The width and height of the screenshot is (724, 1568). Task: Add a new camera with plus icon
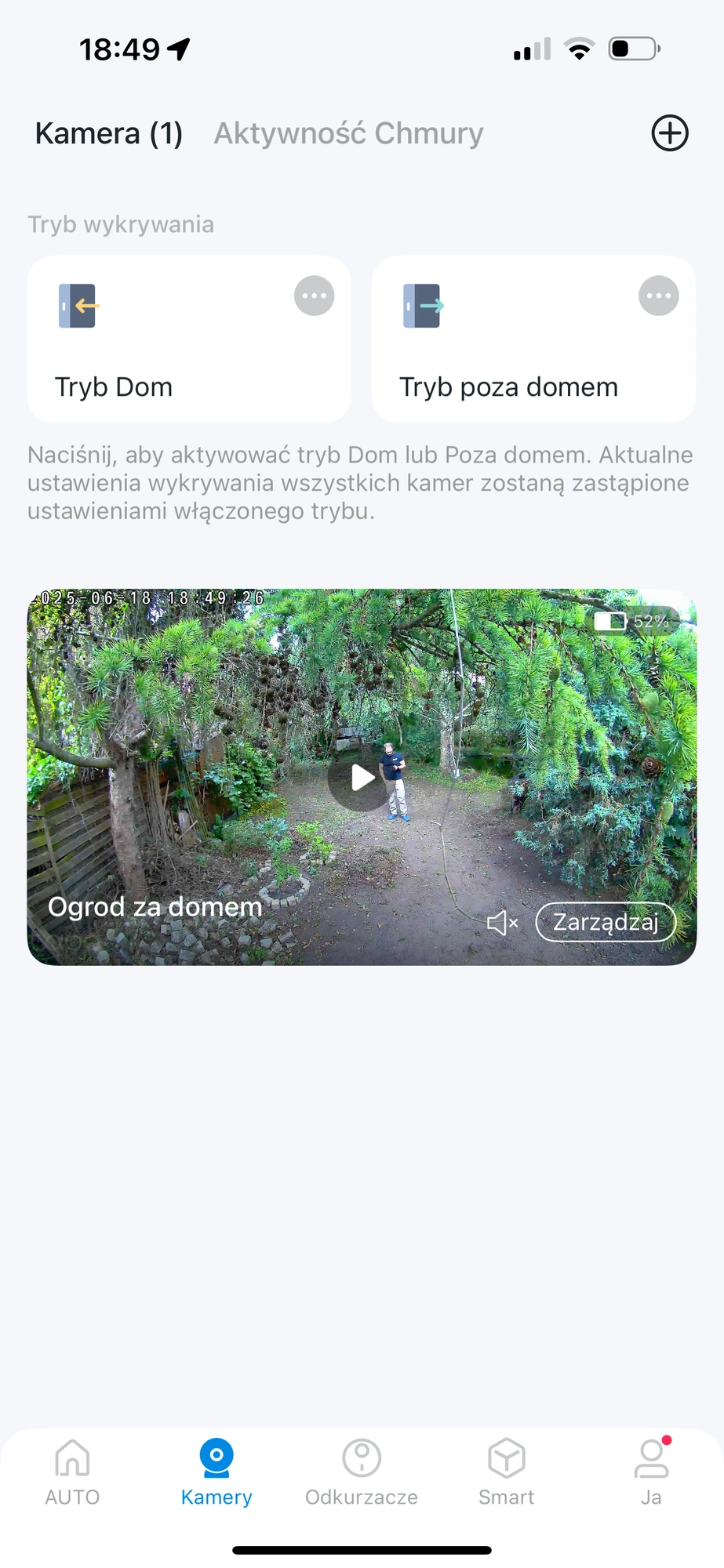(x=669, y=133)
